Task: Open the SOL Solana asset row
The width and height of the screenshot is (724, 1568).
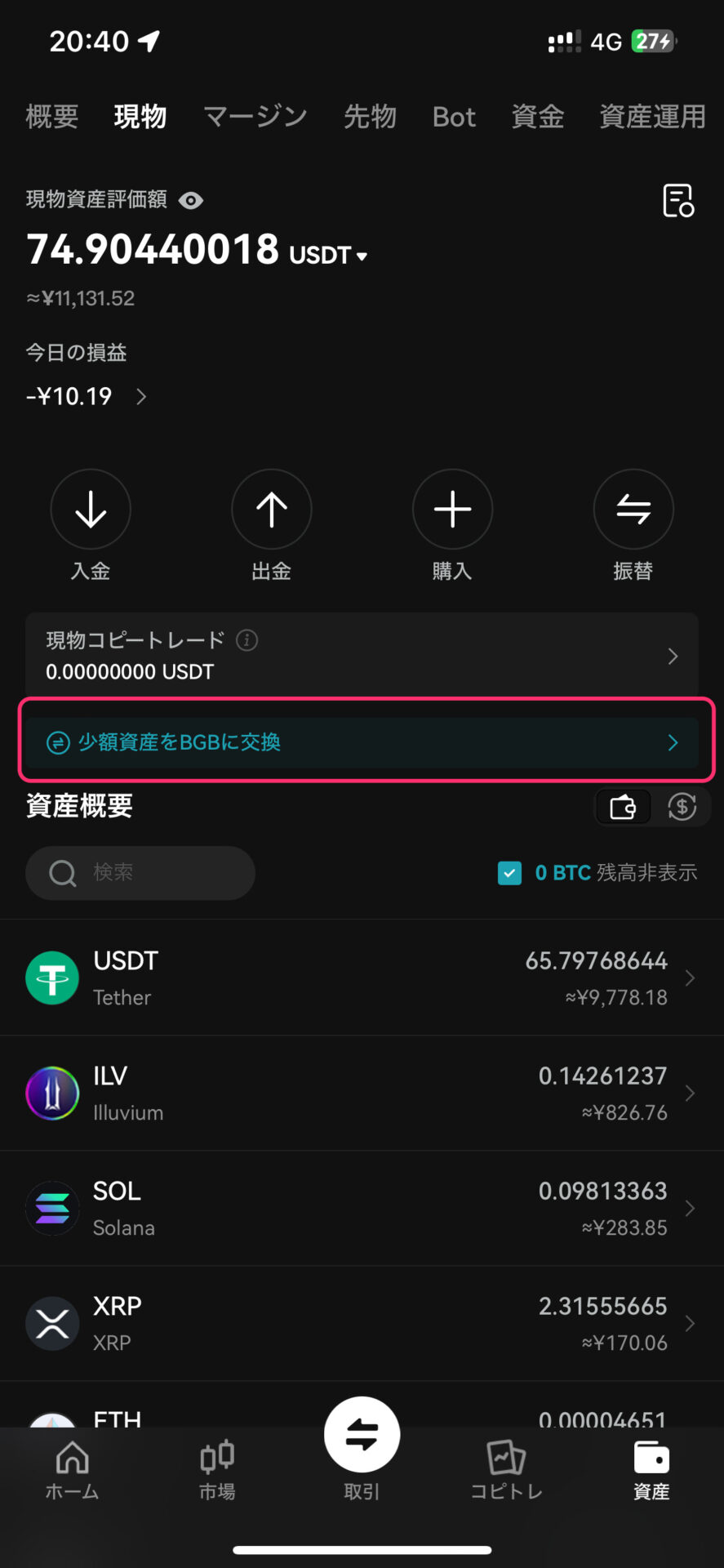Action: 362,1209
